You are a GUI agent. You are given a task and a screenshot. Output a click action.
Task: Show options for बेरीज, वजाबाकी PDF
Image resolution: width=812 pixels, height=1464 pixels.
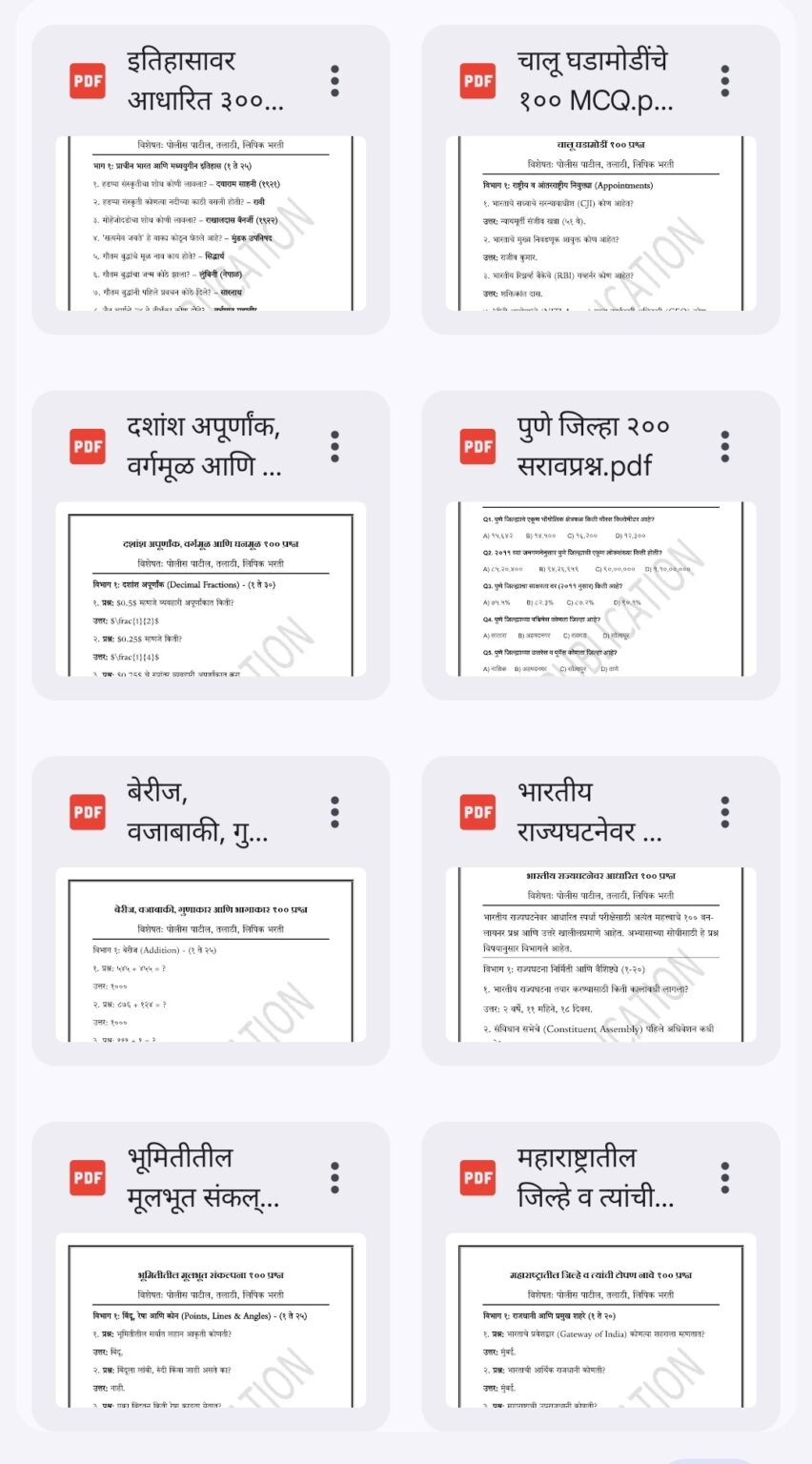tap(335, 812)
